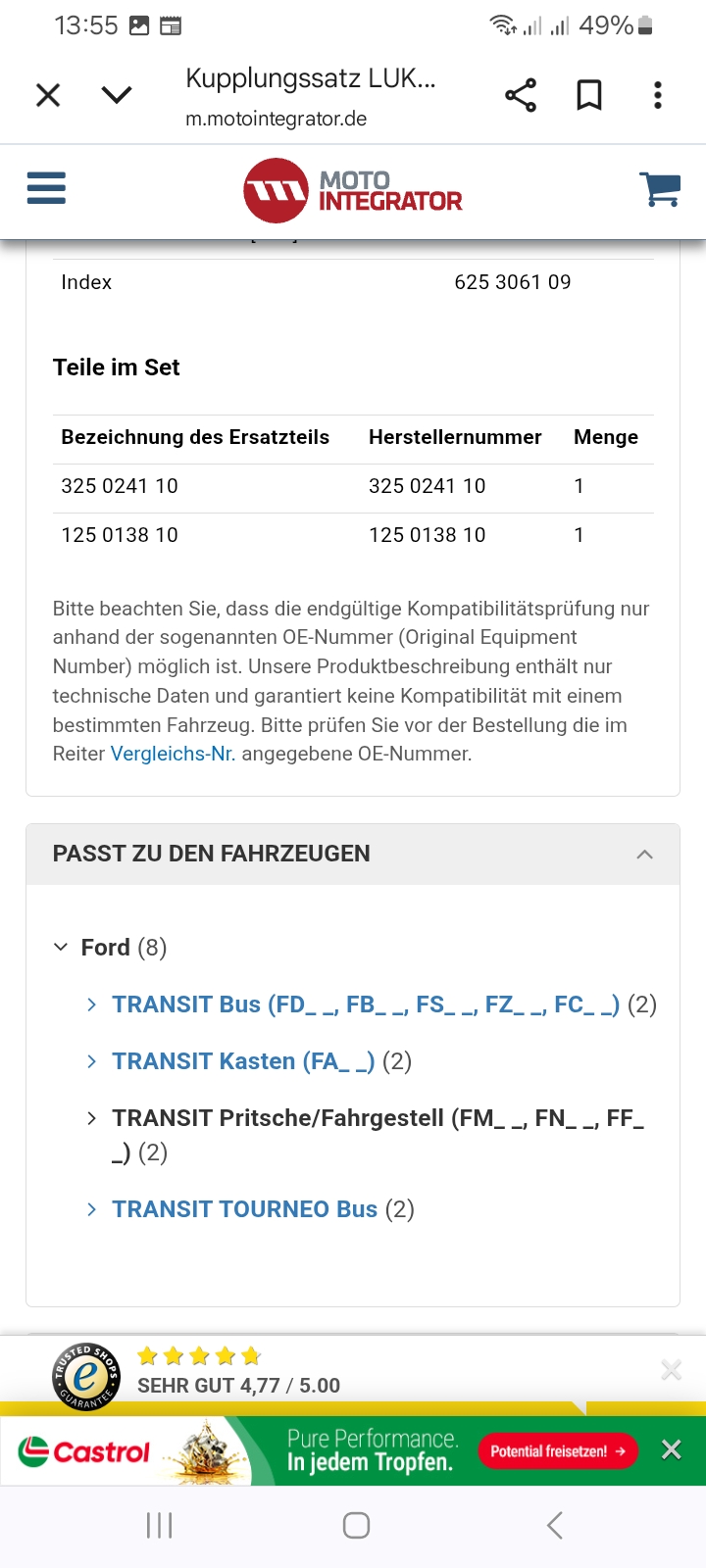Collapse the Passt zu den Fahrzeugen section
This screenshot has width=706, height=1568.
[x=644, y=855]
